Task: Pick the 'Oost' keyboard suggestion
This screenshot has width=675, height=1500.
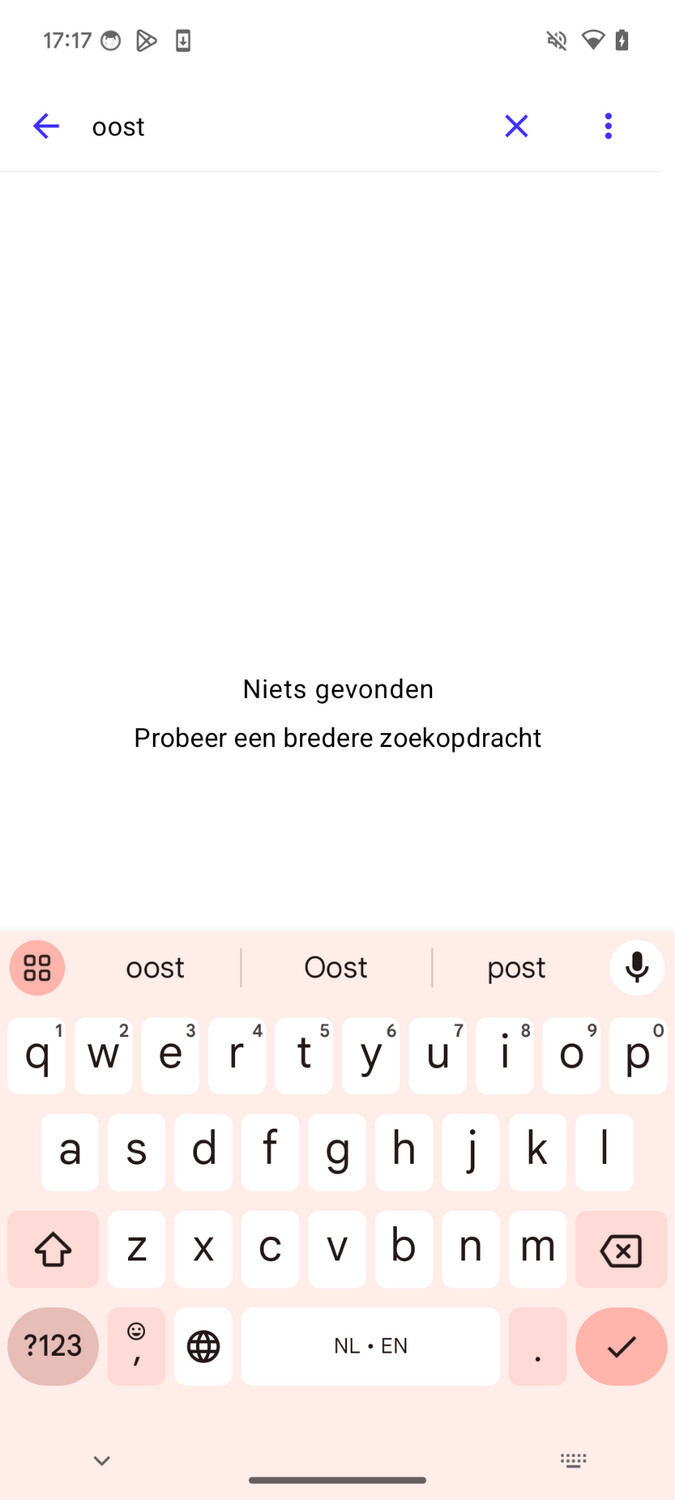Action: click(336, 967)
